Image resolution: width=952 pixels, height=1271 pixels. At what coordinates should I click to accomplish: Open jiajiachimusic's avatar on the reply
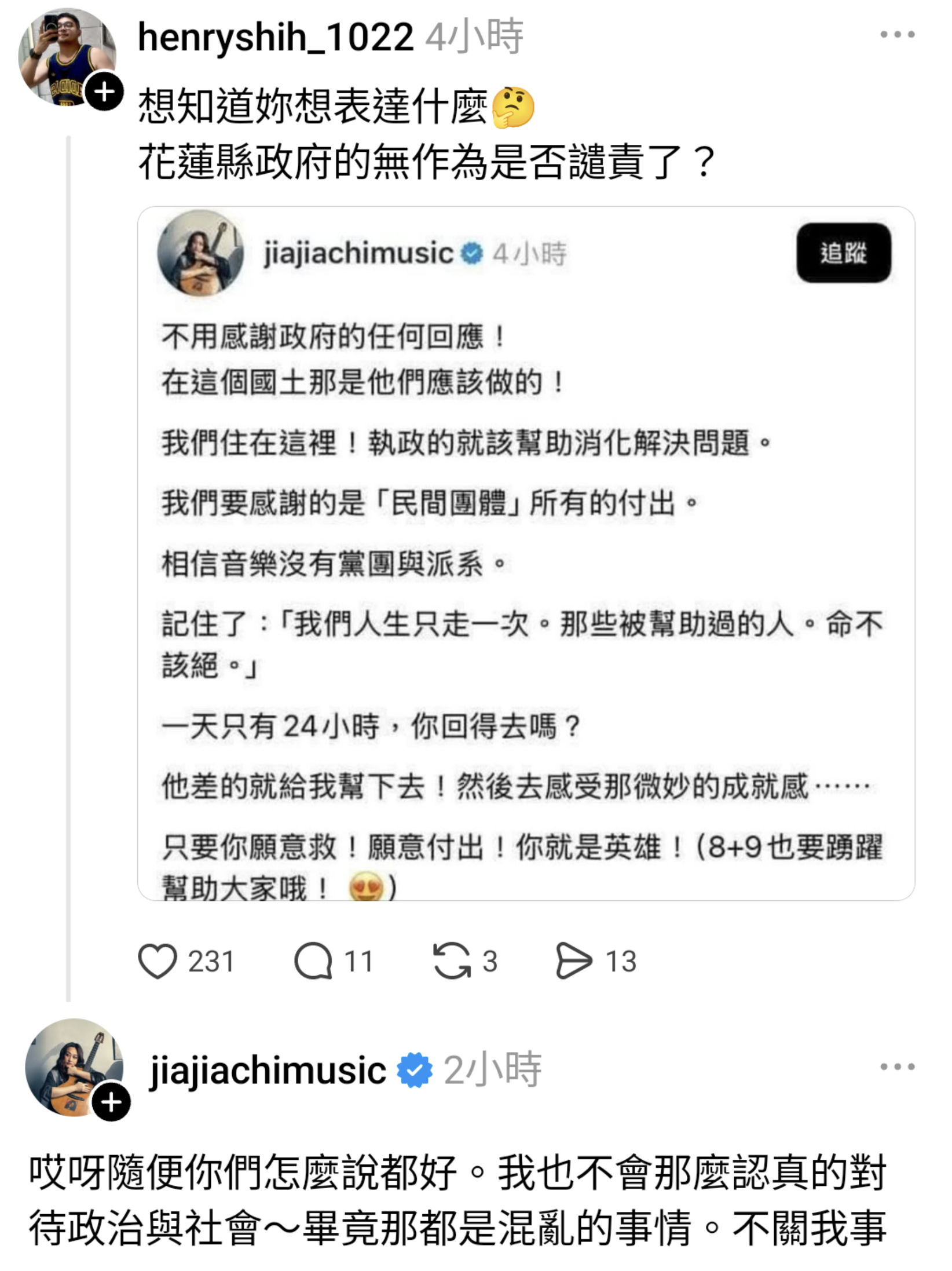(x=74, y=1068)
